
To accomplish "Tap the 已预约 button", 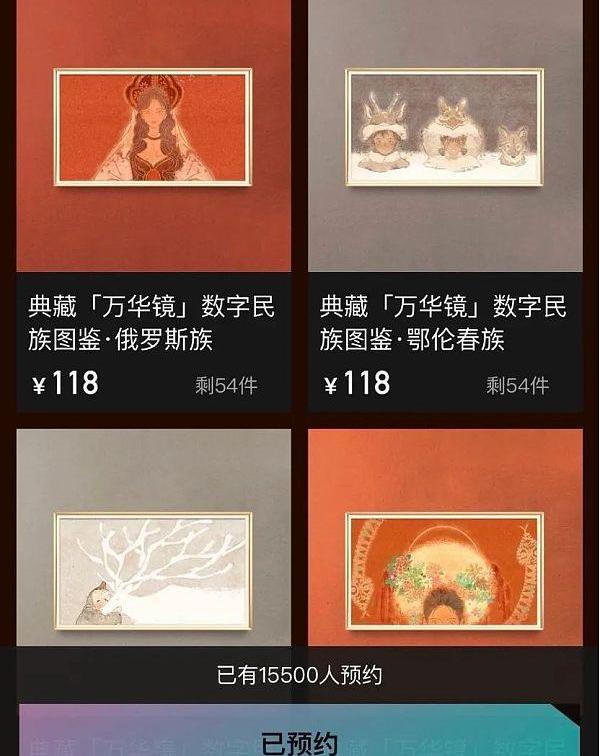I will coord(299,740).
